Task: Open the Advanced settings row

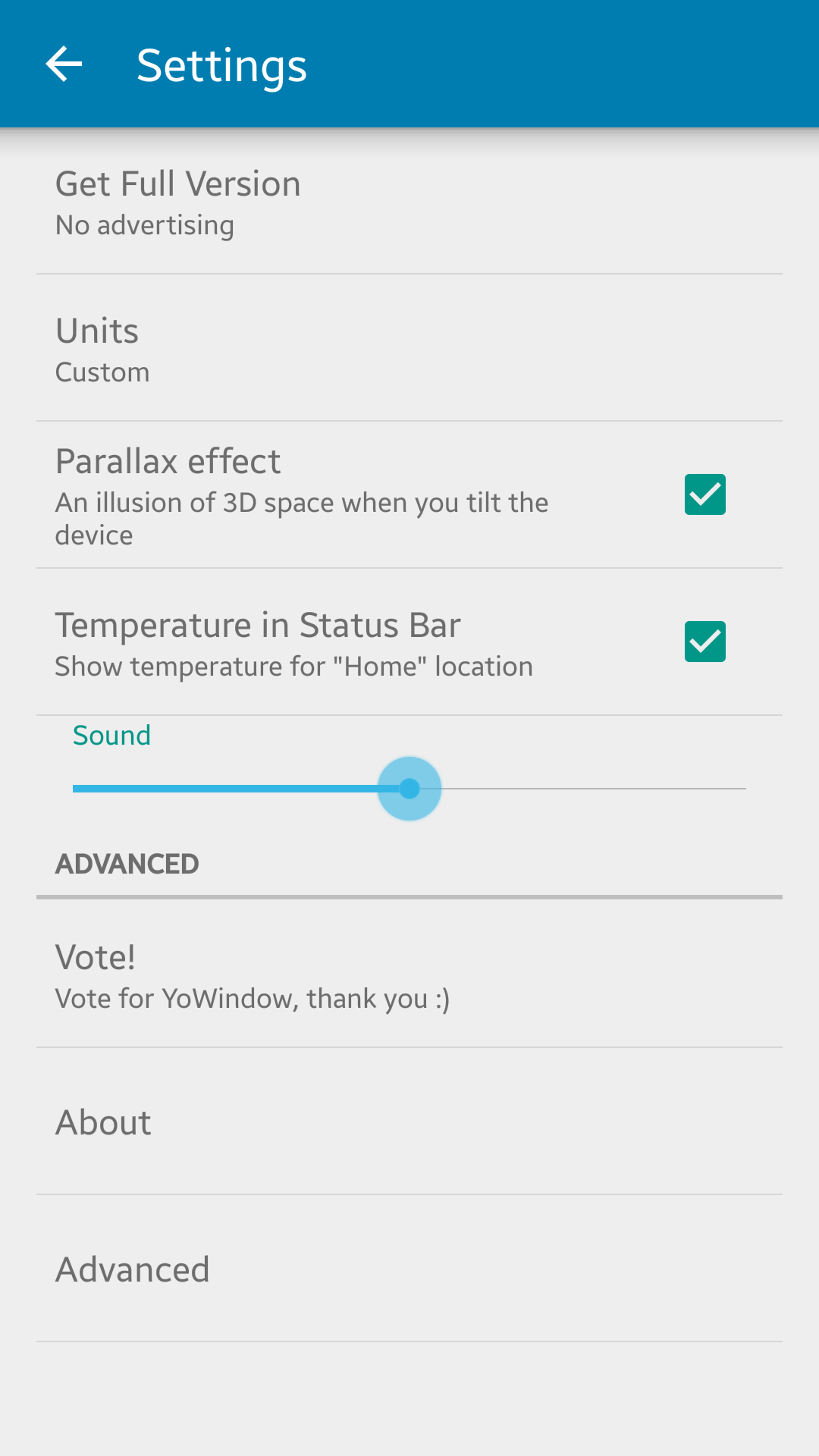Action: click(x=409, y=1269)
